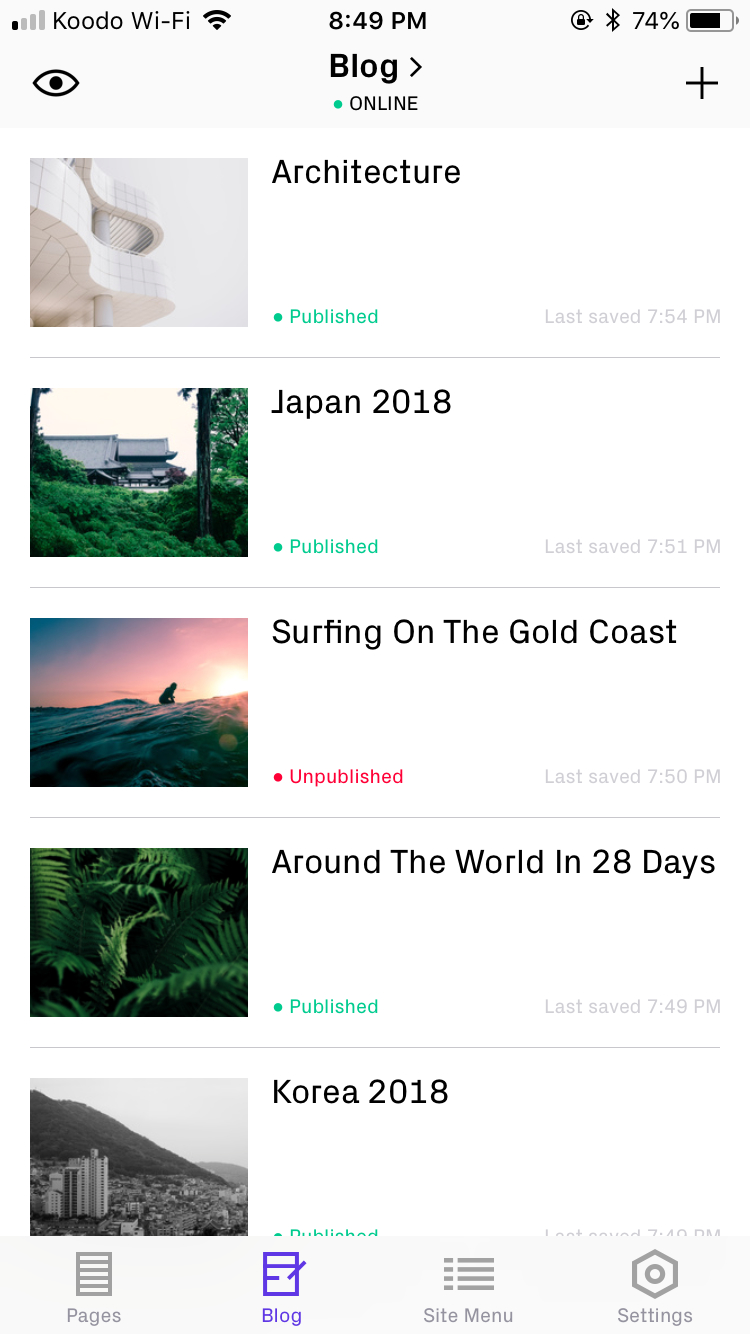Open the Blog title dropdown

point(376,67)
